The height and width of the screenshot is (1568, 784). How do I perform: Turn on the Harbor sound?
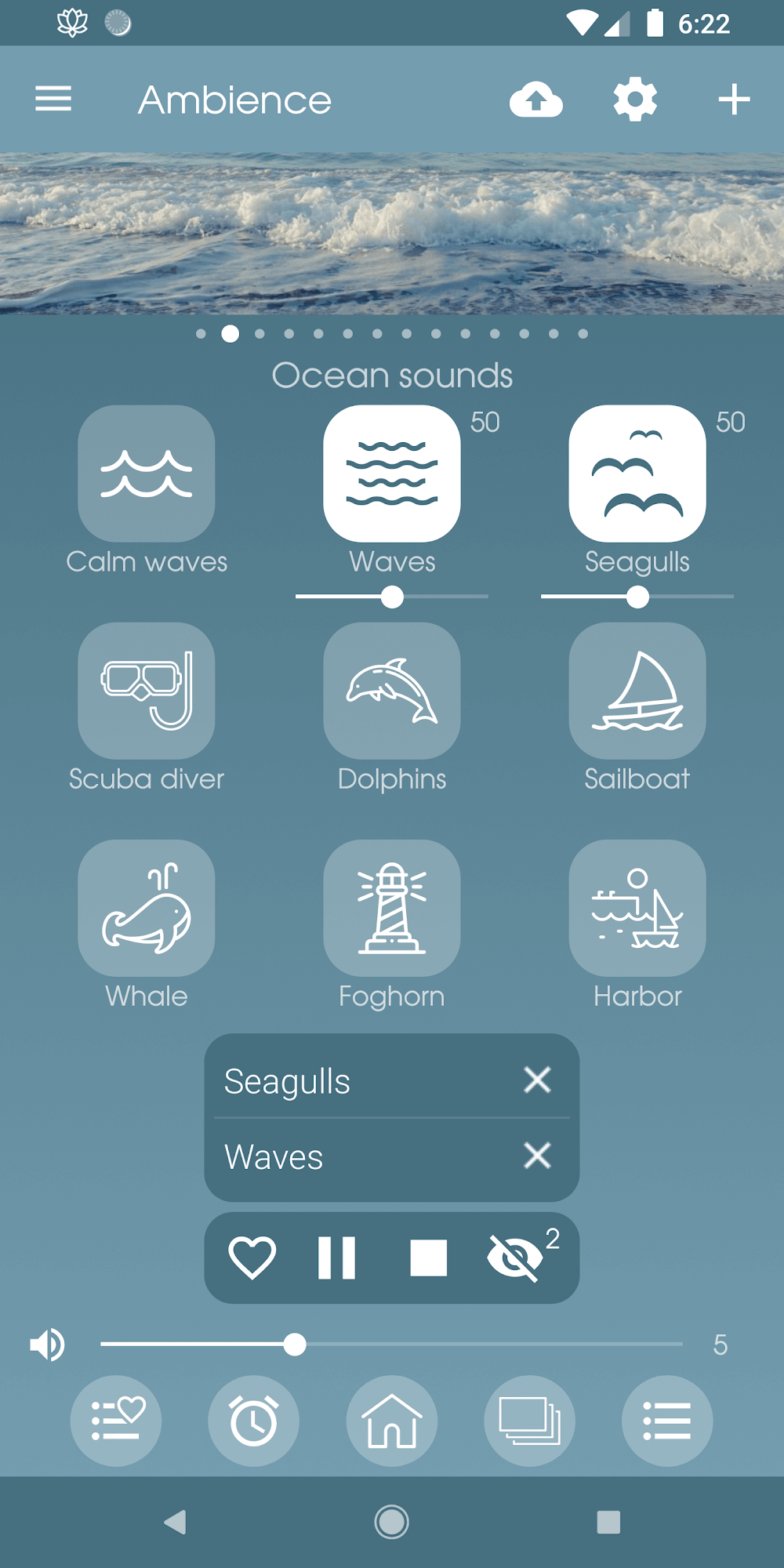pos(637,908)
